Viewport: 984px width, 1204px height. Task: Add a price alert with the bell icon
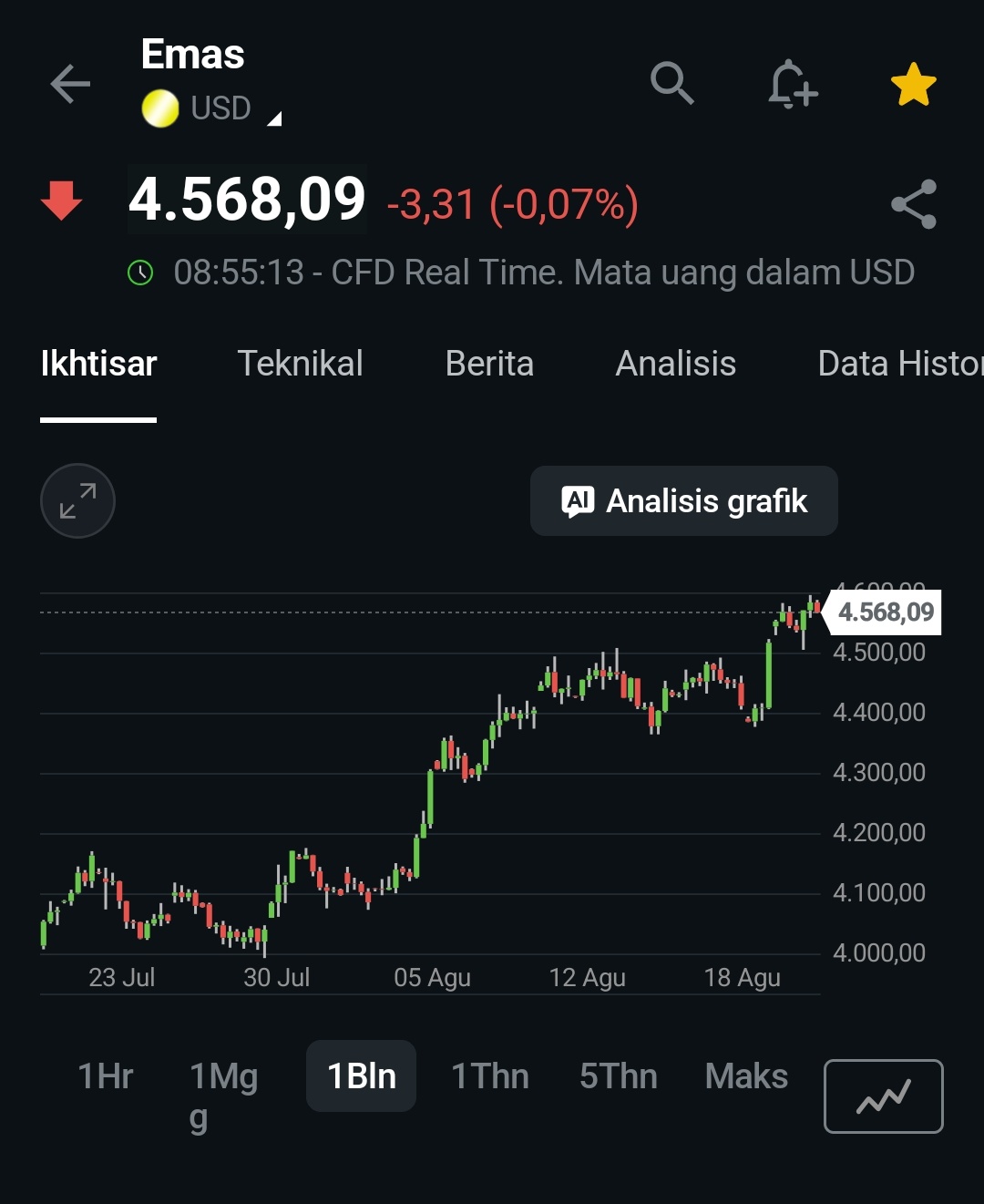tap(792, 85)
